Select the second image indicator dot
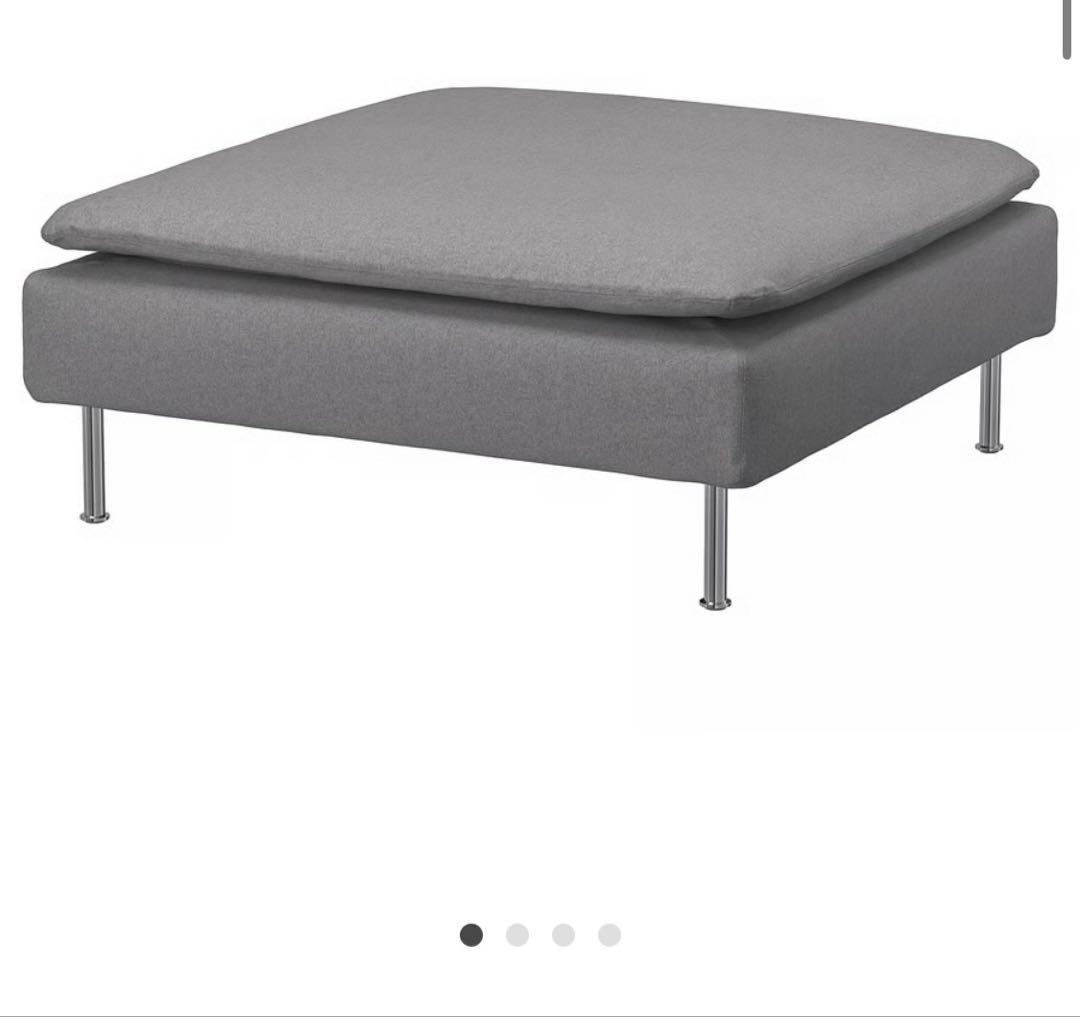 517,935
